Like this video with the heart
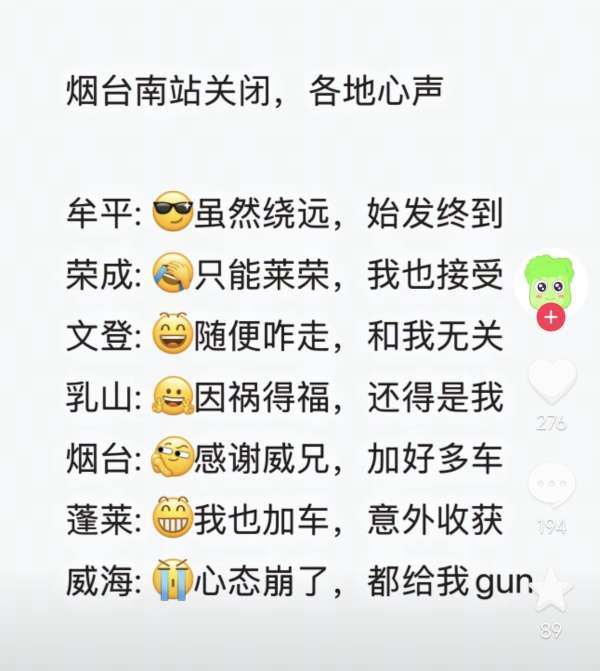The image size is (600, 671). click(551, 381)
